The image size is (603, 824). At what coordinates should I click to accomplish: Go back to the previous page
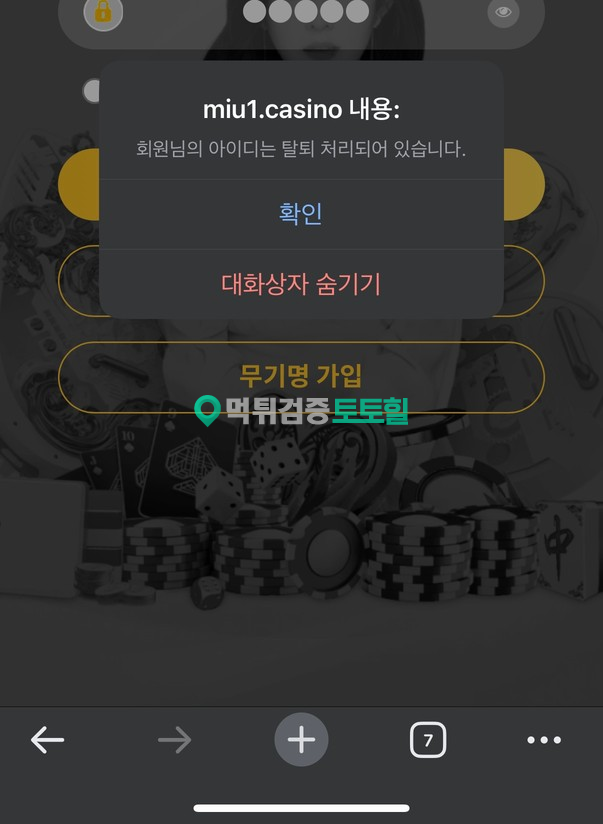(x=47, y=740)
